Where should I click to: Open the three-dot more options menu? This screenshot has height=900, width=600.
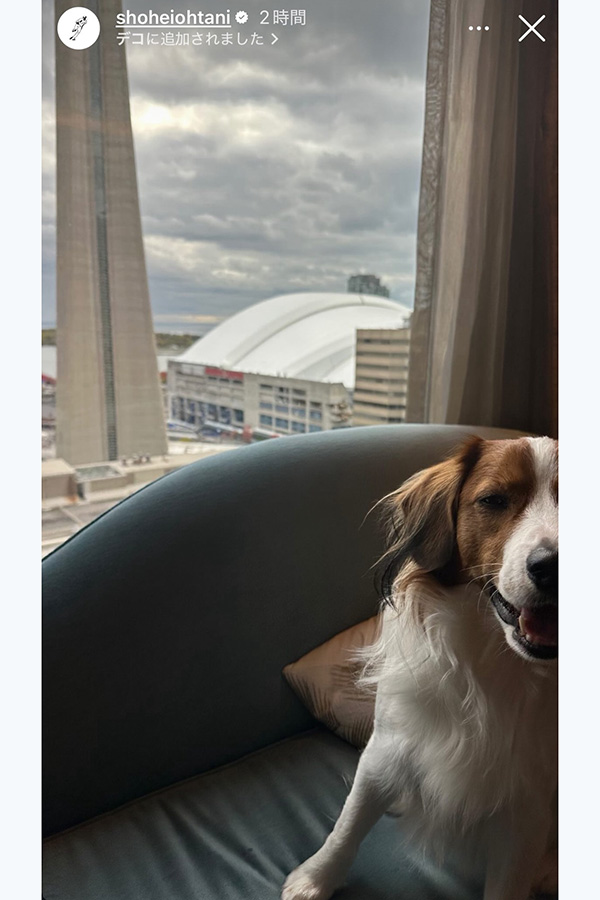coord(479,28)
